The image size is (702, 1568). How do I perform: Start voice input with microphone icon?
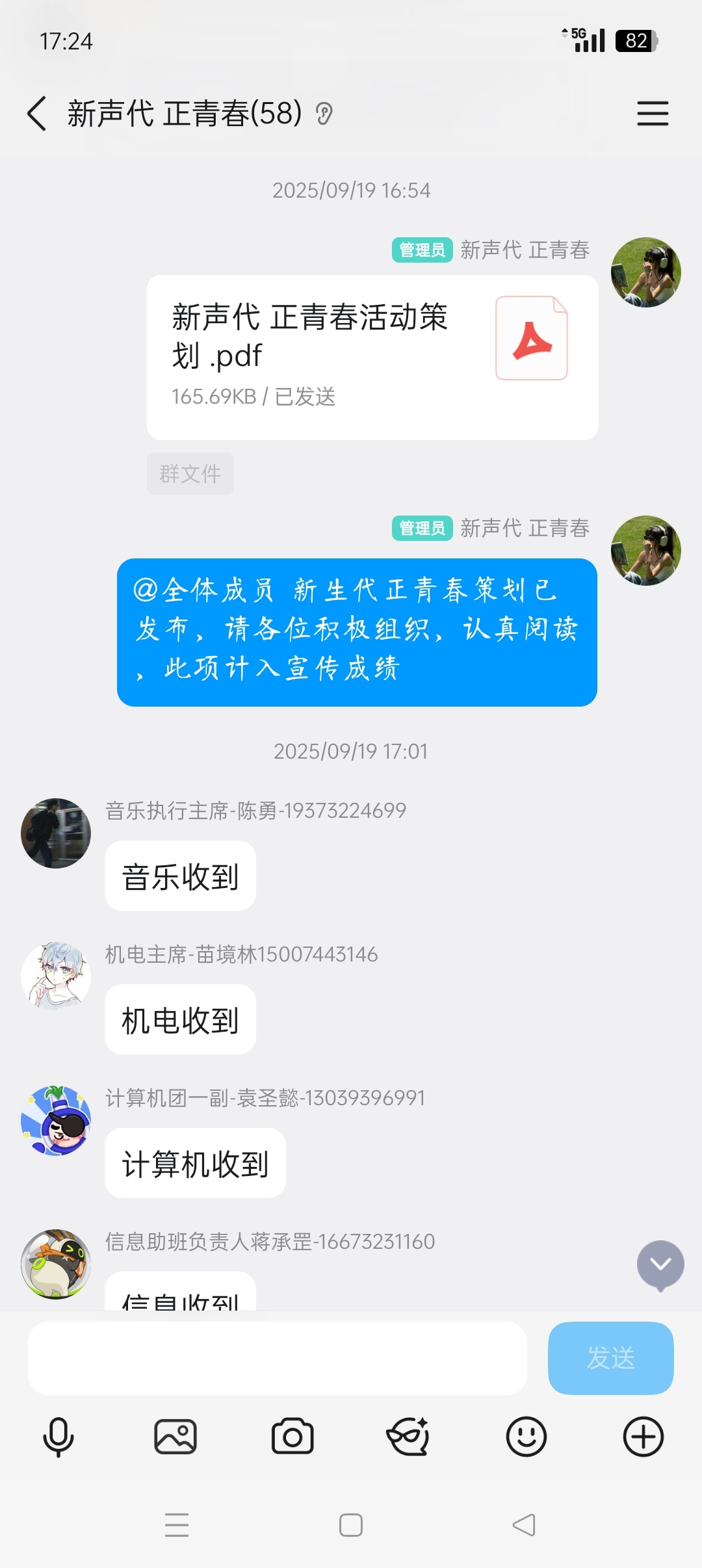[58, 1437]
